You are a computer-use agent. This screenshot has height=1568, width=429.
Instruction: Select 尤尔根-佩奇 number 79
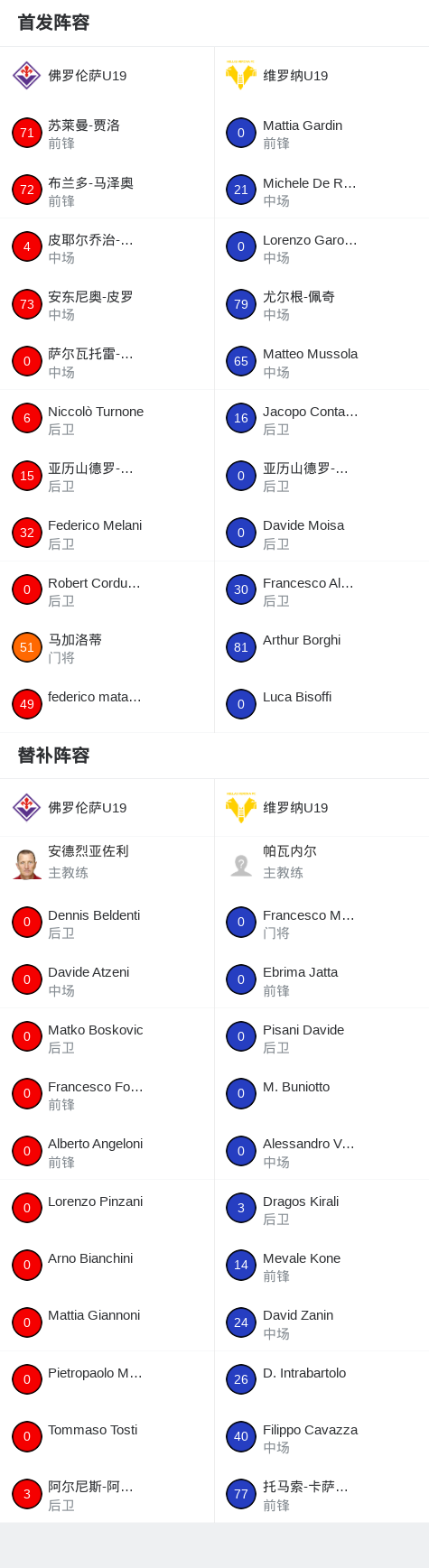tap(322, 304)
